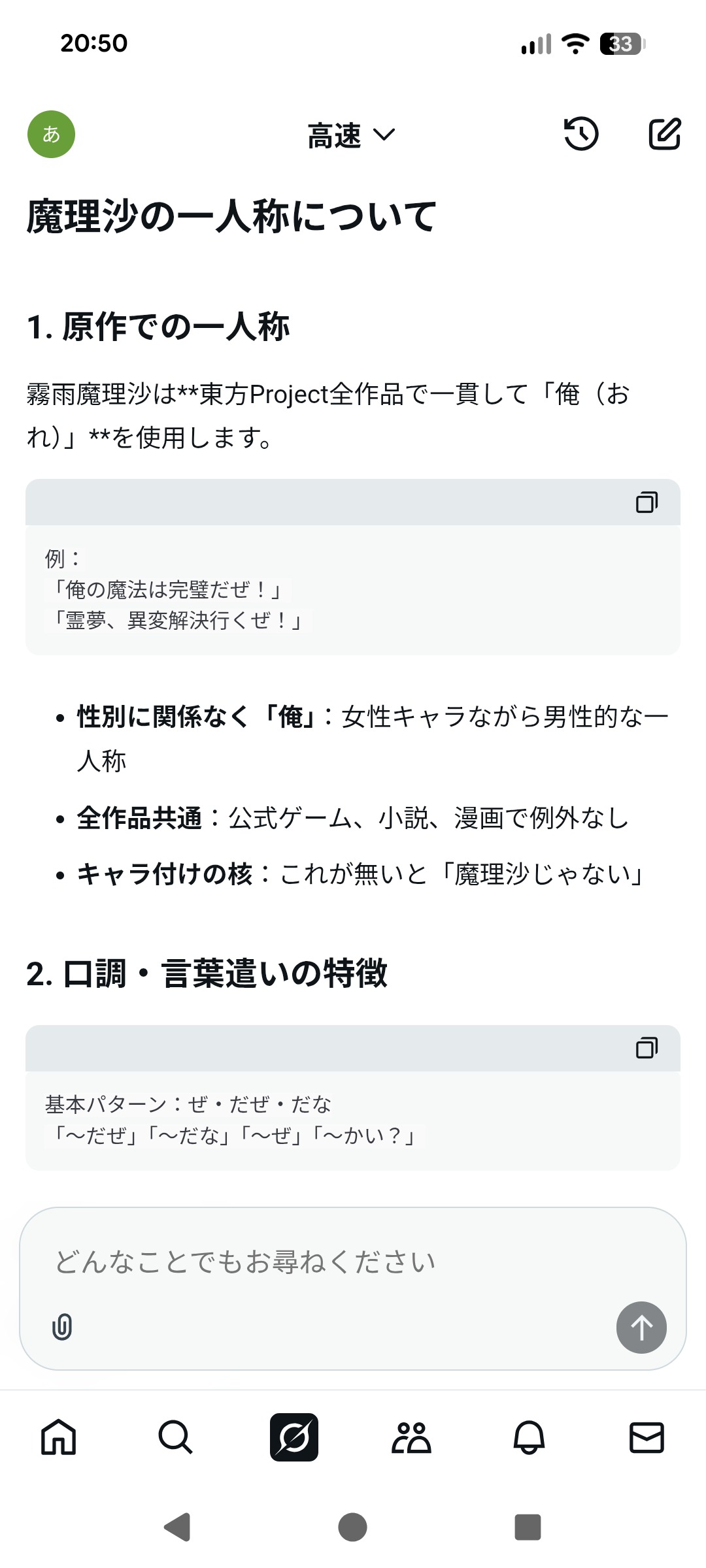The image size is (706, 1568).
Task: Attach a file with the paperclip
Action: 62,1327
